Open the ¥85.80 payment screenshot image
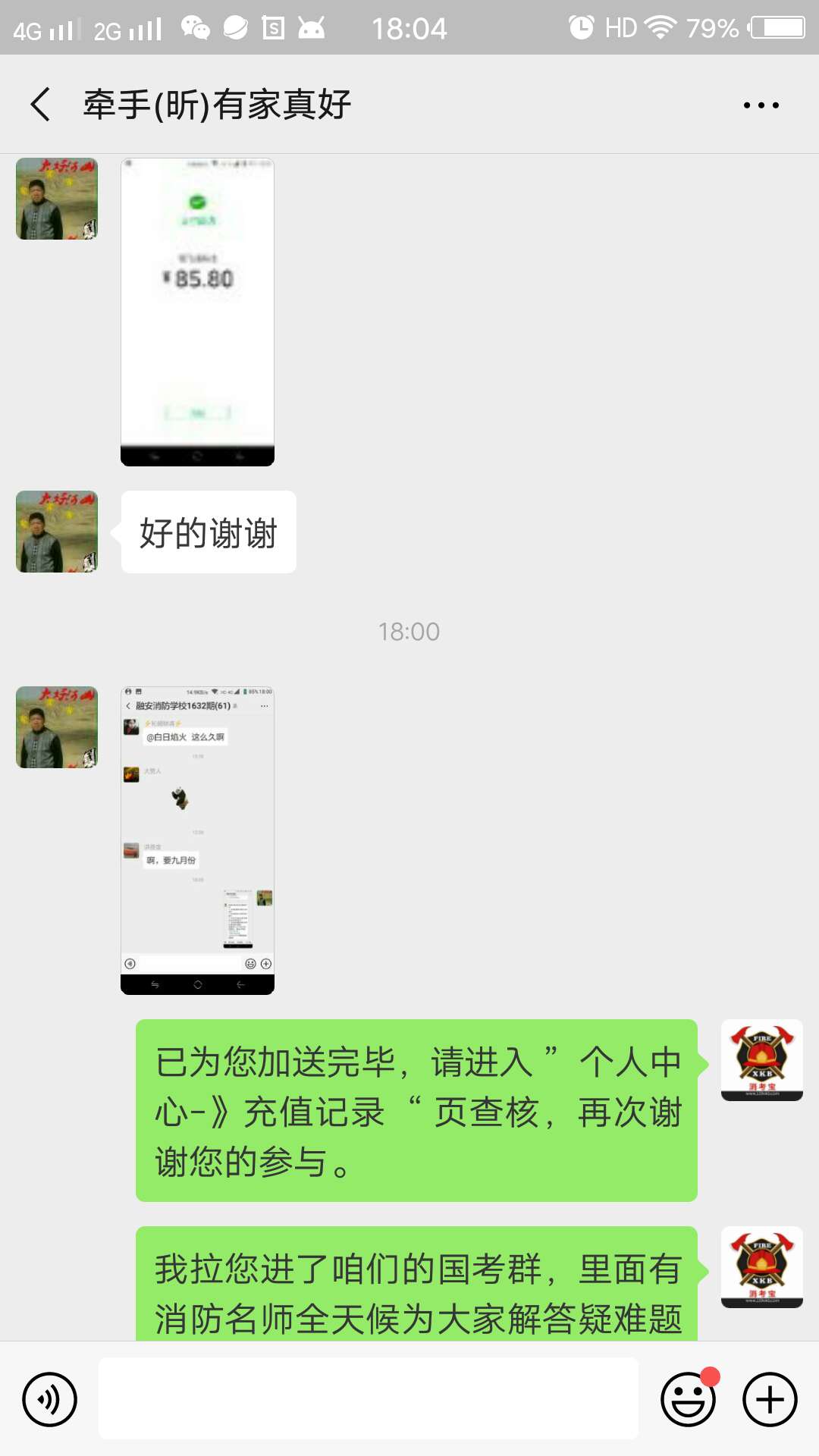Screen dimensions: 819x1456 coord(197,312)
